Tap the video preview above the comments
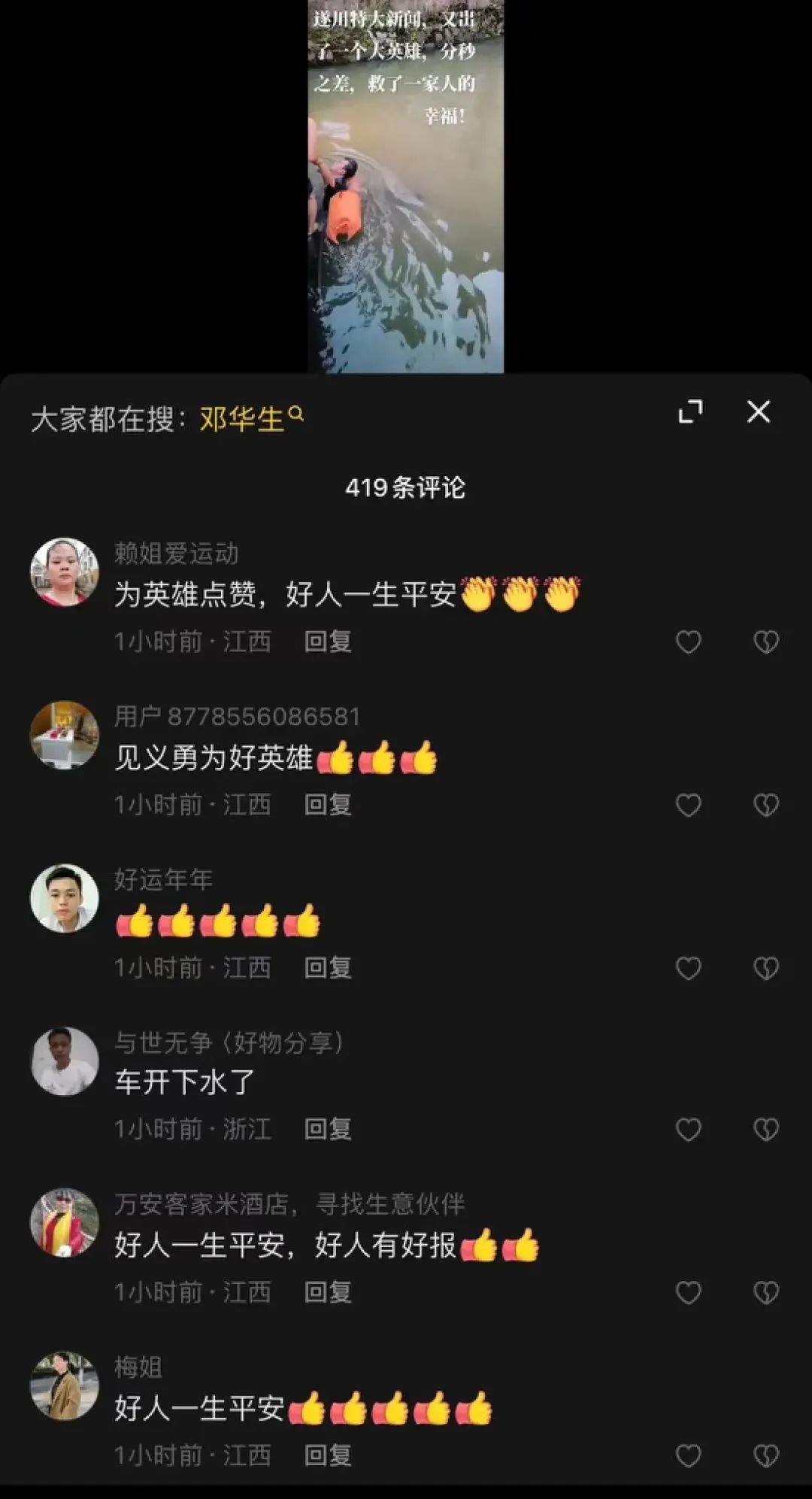 pos(405,188)
